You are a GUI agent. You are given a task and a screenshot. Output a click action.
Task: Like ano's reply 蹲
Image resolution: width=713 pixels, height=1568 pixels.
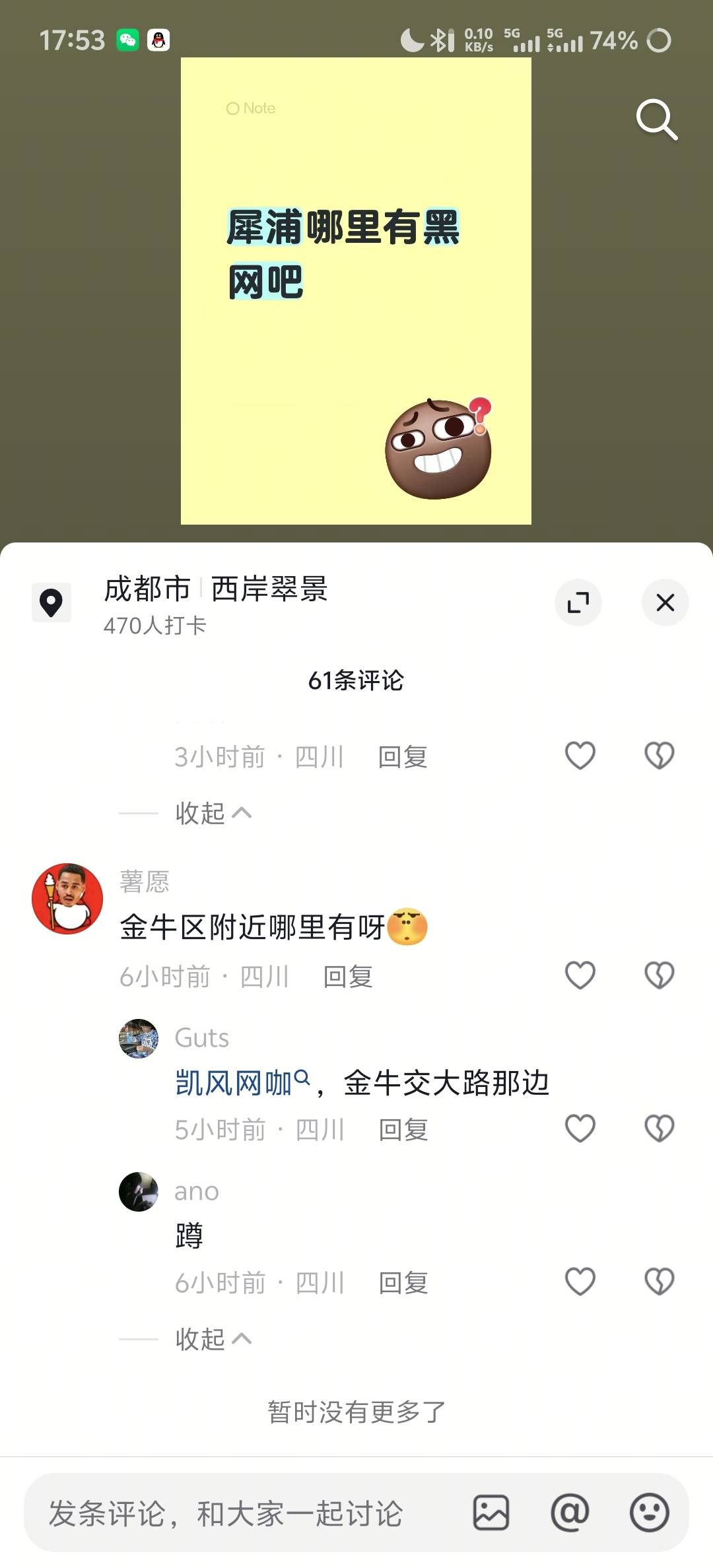point(580,1282)
